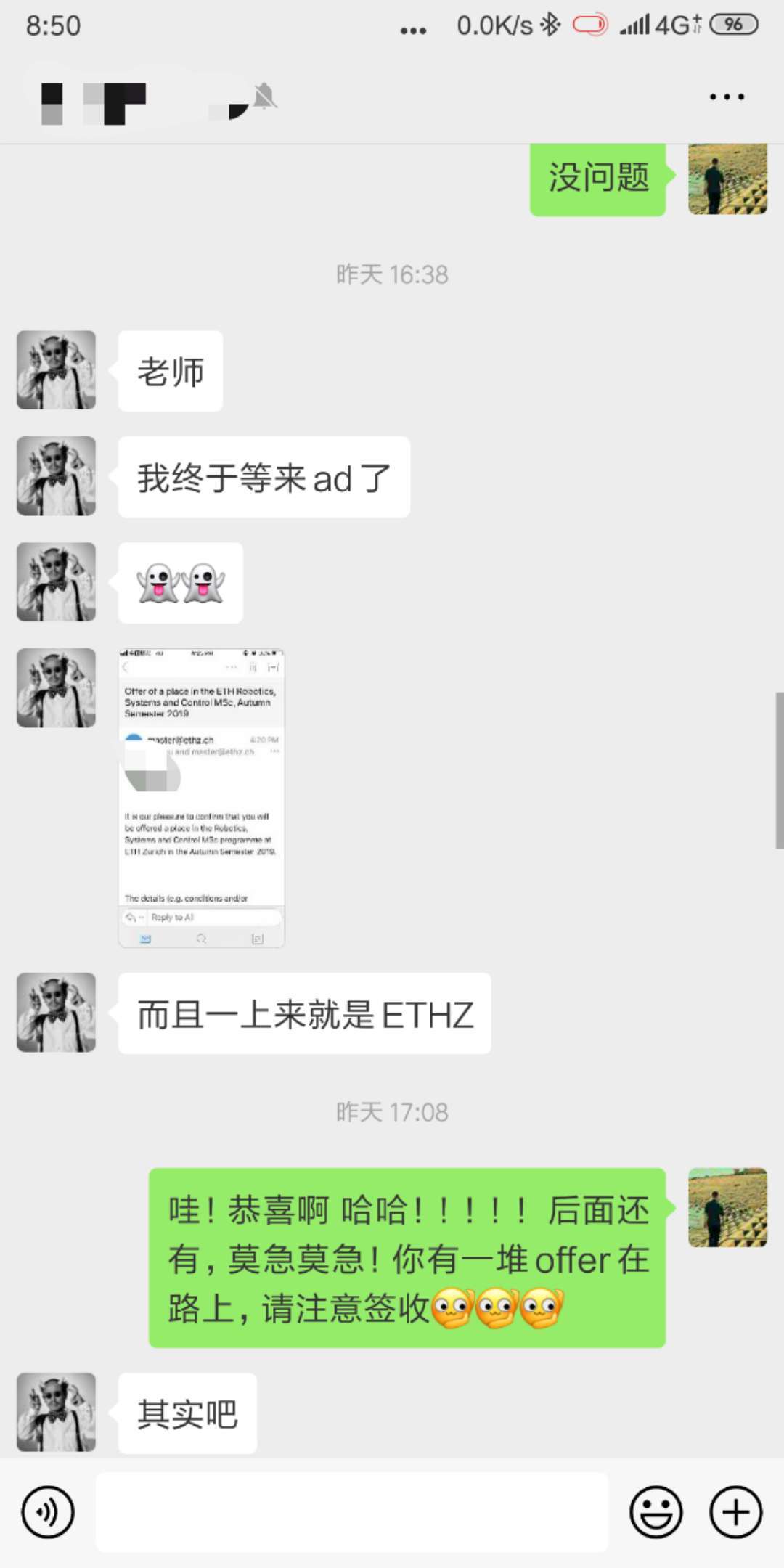
Task: Focus the message text field
Action: click(352, 1513)
